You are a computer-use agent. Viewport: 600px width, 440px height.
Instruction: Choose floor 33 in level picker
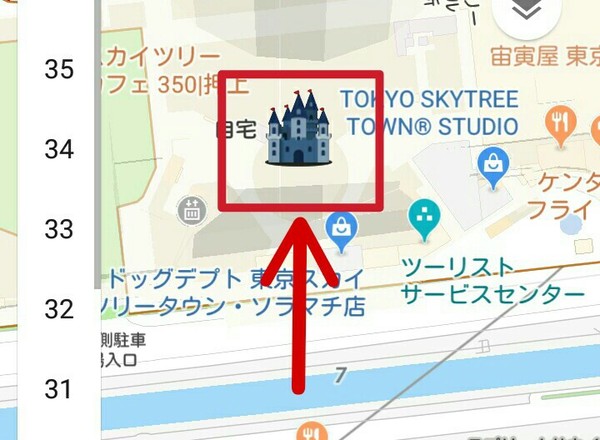pyautogui.click(x=60, y=230)
